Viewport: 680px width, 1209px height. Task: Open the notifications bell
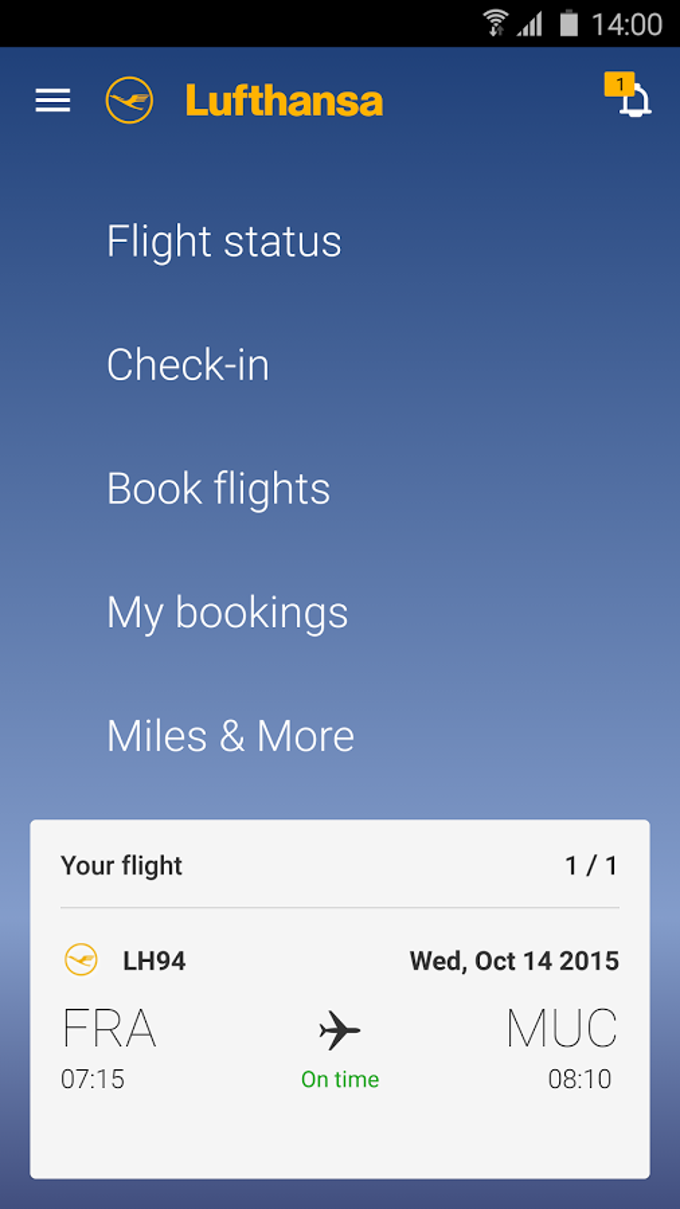tap(634, 100)
